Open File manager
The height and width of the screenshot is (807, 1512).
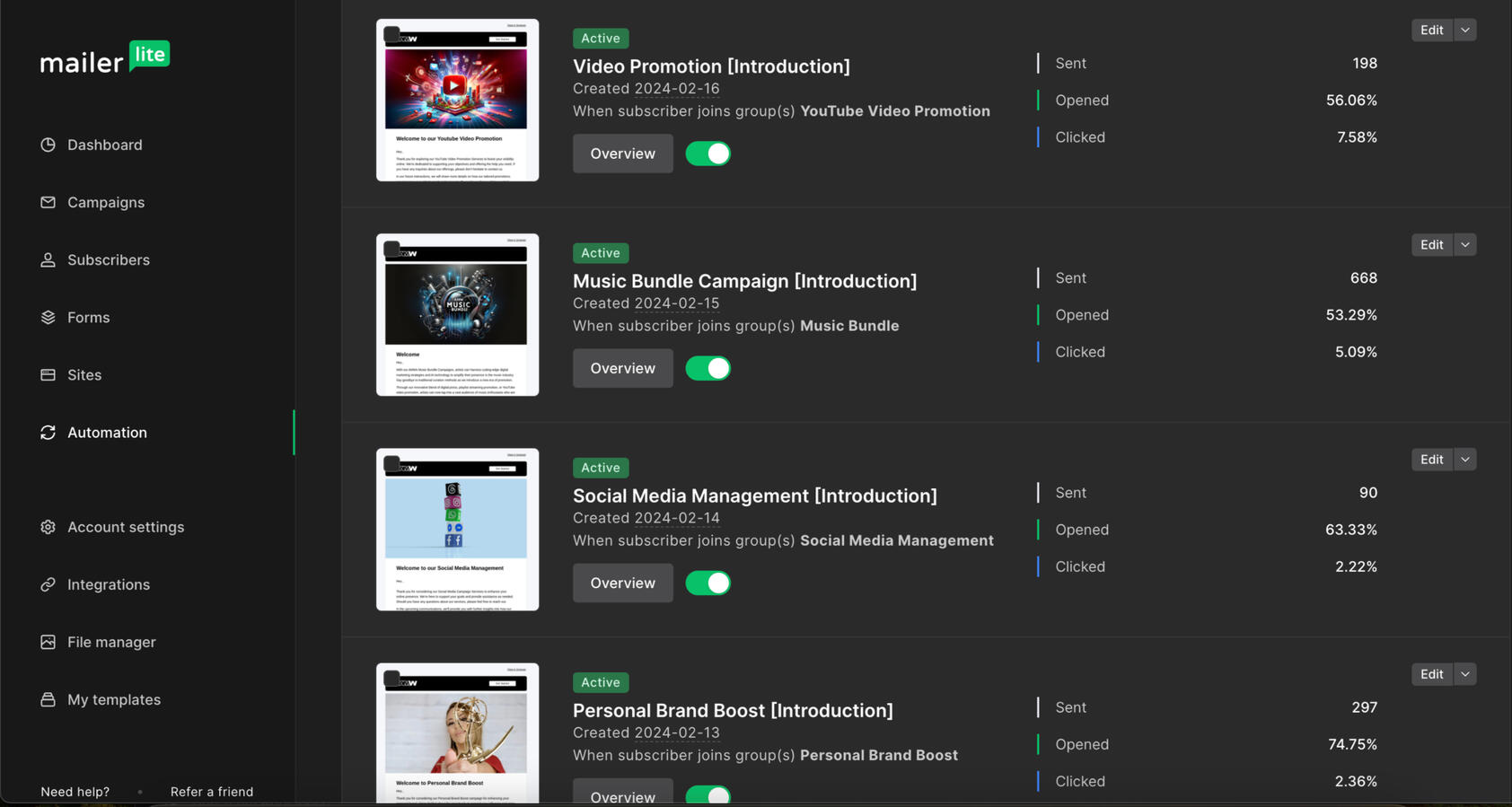point(111,642)
